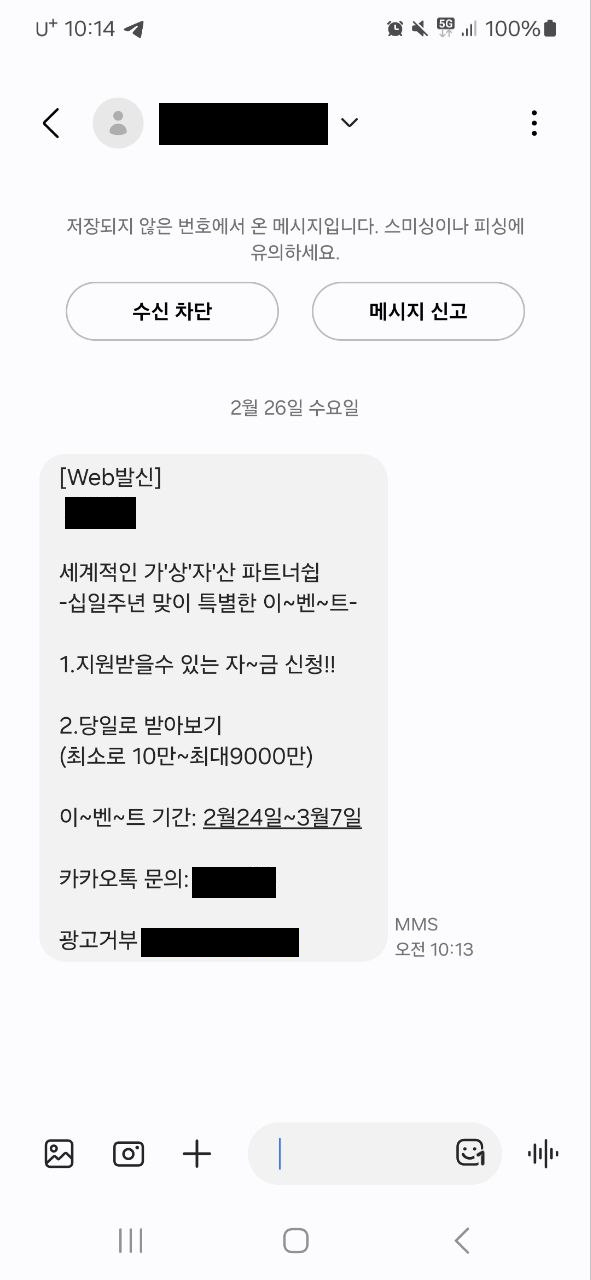Expand the sender details chevron

pyautogui.click(x=349, y=123)
